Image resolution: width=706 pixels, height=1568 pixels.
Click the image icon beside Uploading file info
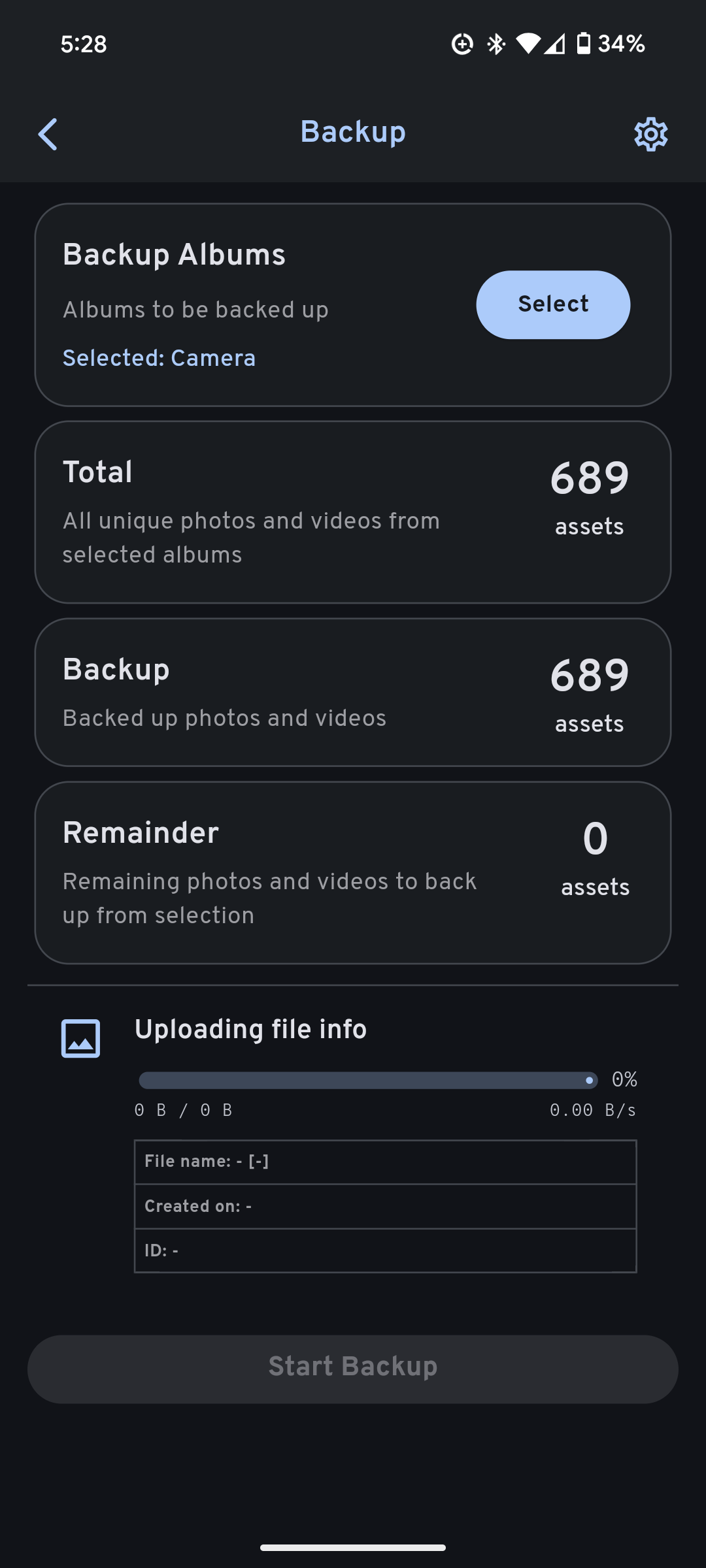(80, 1038)
